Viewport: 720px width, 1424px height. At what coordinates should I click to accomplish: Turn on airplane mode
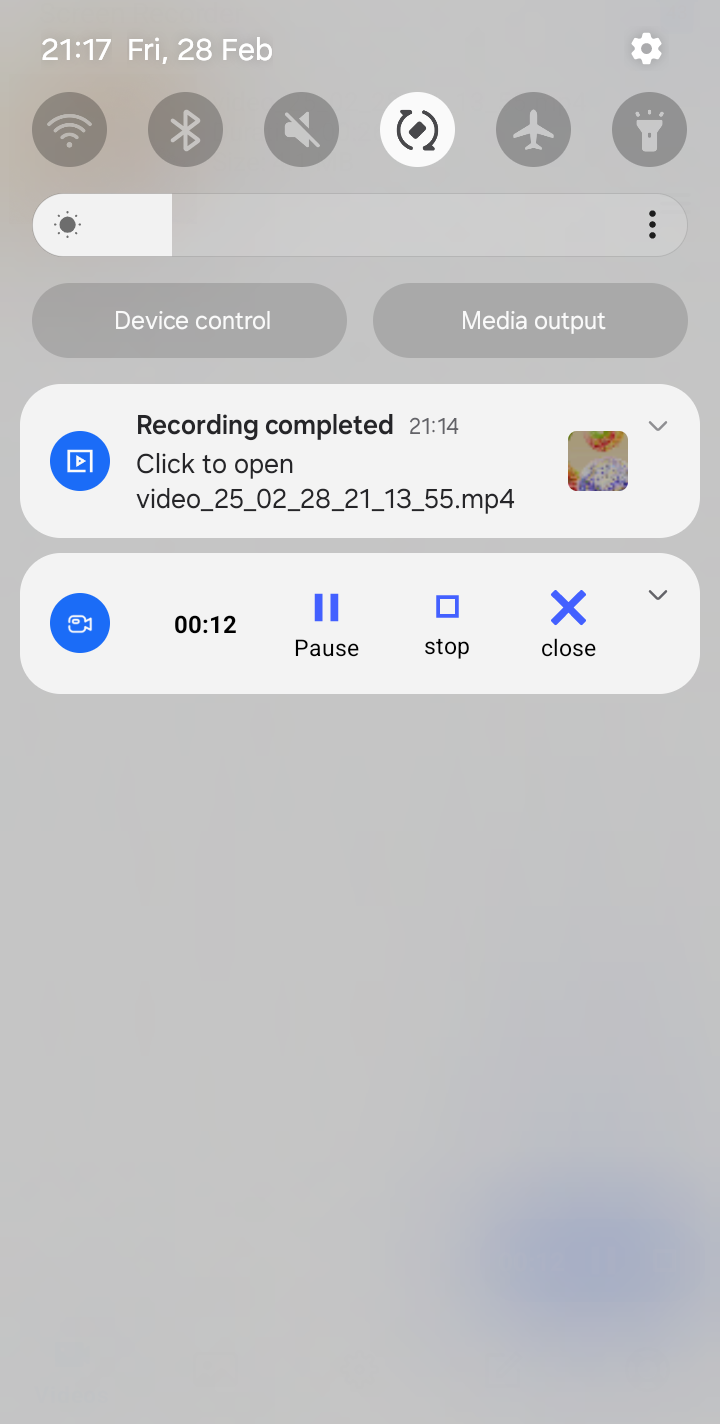point(534,130)
